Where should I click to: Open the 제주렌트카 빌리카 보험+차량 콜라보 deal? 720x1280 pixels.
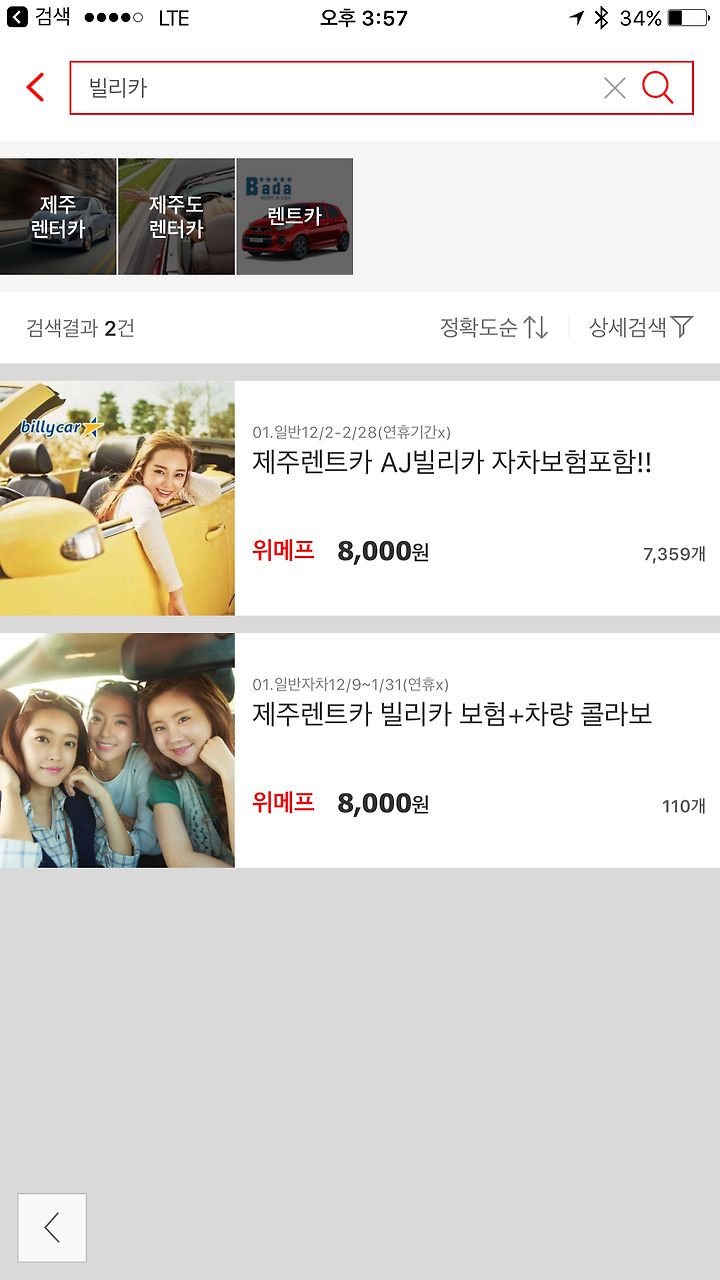(x=360, y=750)
